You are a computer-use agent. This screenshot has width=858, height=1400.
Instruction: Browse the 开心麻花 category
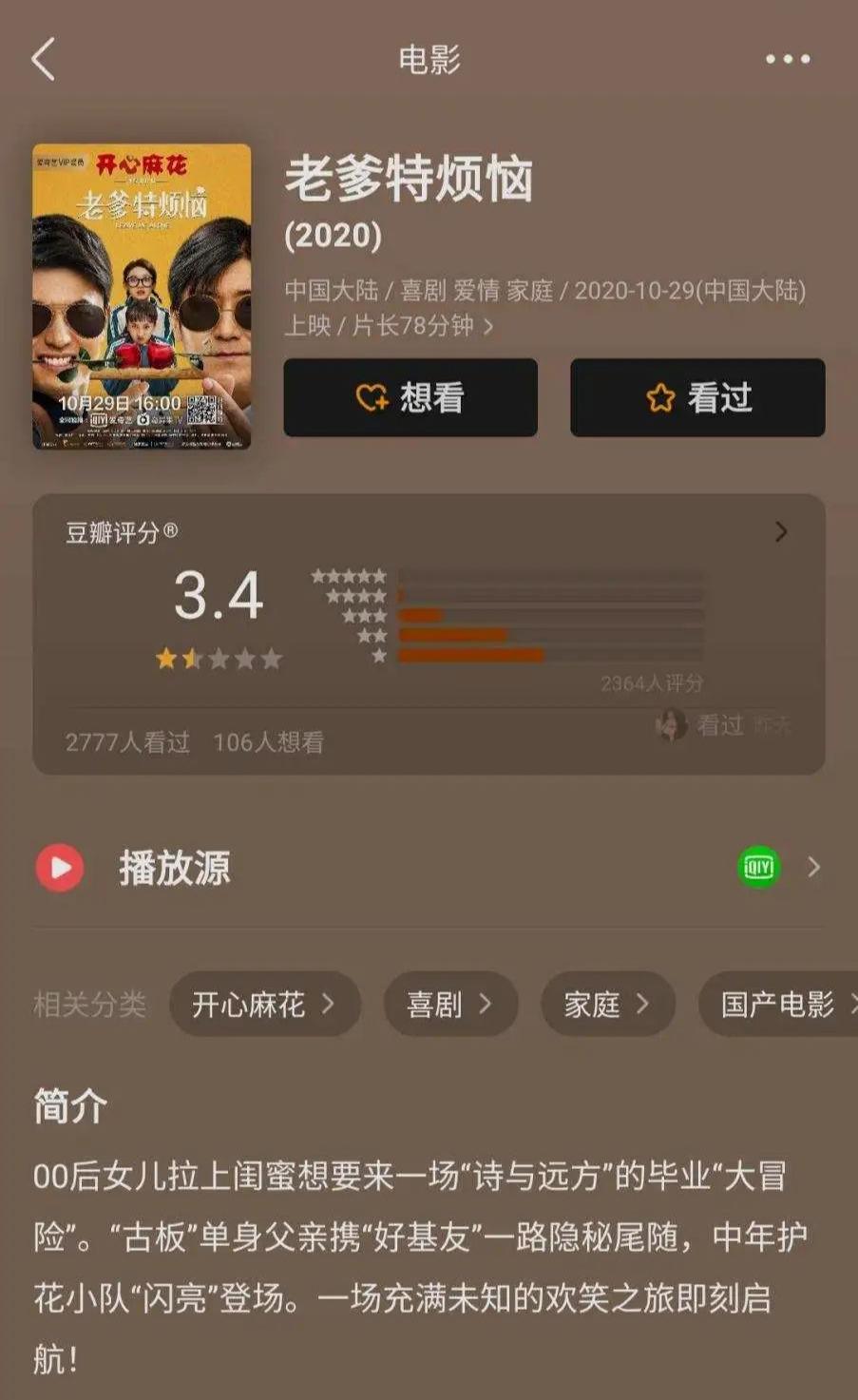(x=264, y=1004)
